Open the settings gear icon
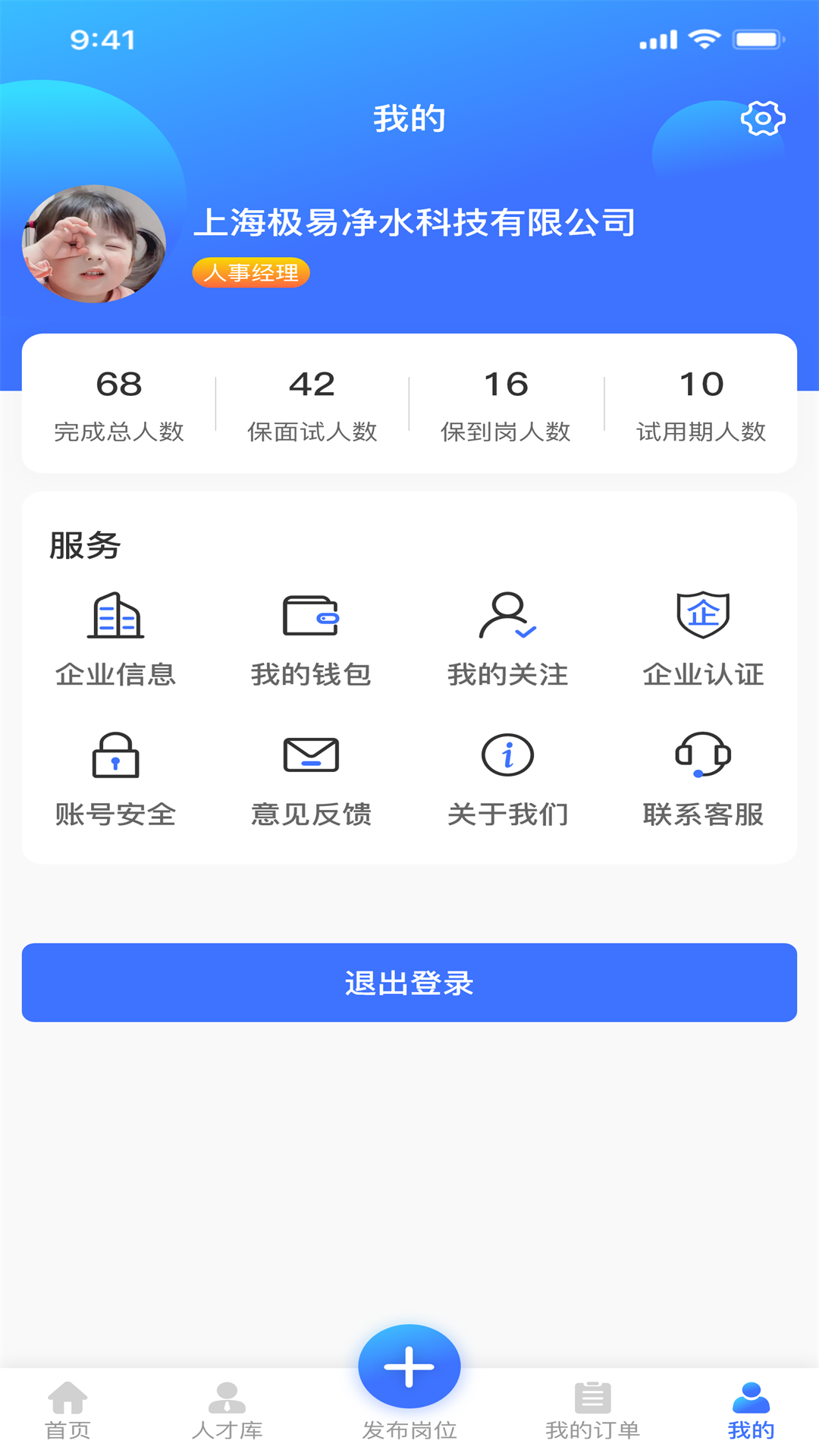Viewport: 819px width, 1456px height. [x=763, y=118]
